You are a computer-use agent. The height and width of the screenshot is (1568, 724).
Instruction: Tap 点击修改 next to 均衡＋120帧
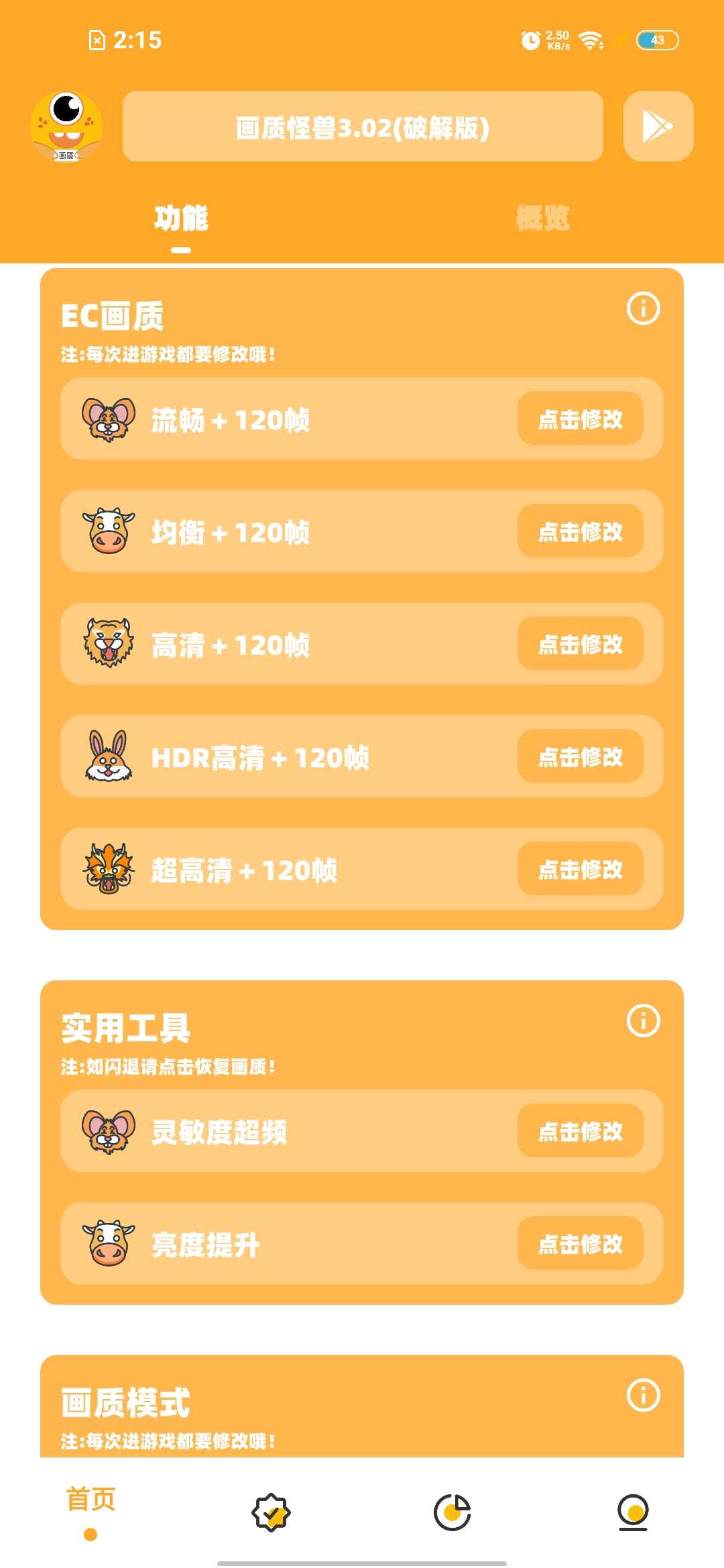(580, 531)
